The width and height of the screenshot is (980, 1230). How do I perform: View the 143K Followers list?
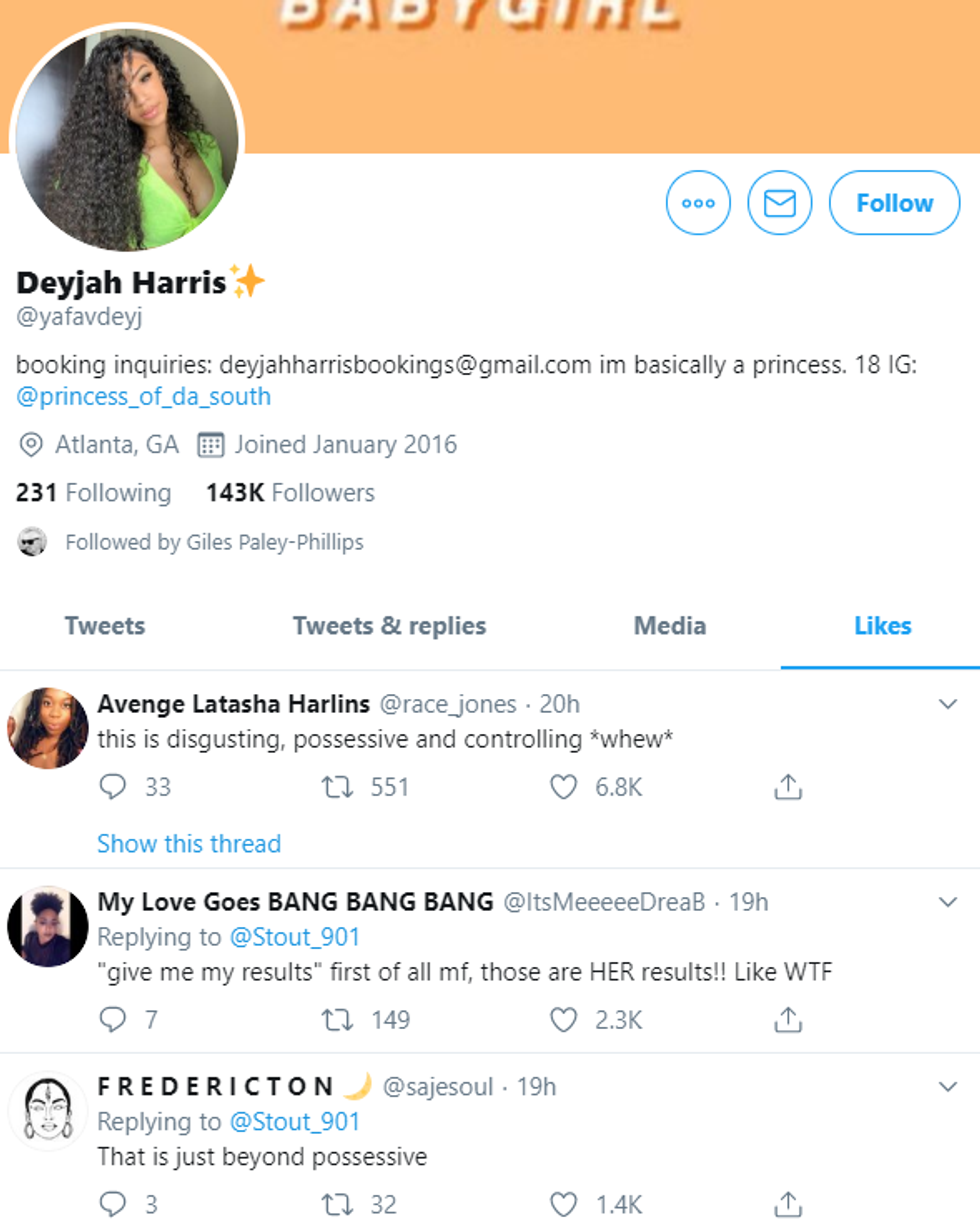click(290, 493)
